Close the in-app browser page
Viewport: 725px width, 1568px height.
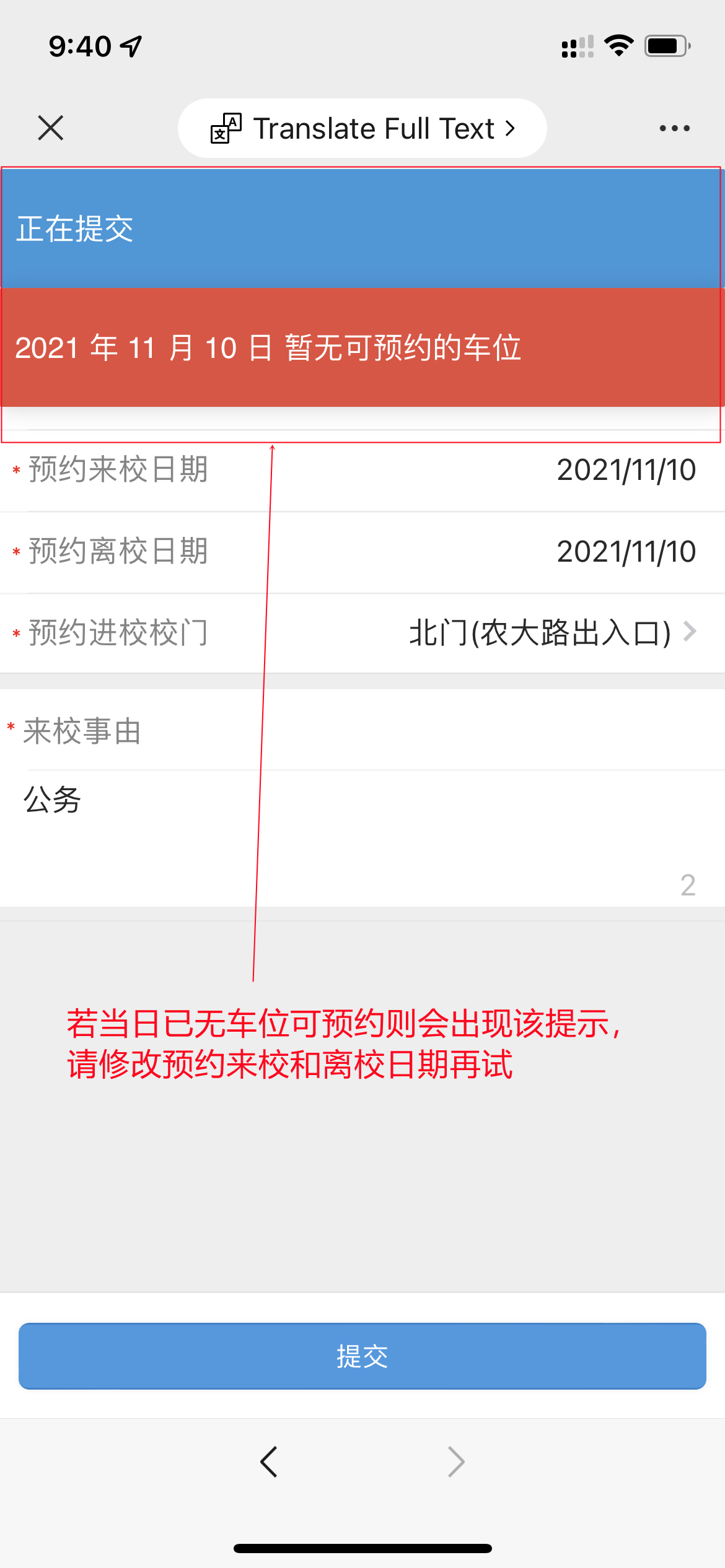[50, 128]
